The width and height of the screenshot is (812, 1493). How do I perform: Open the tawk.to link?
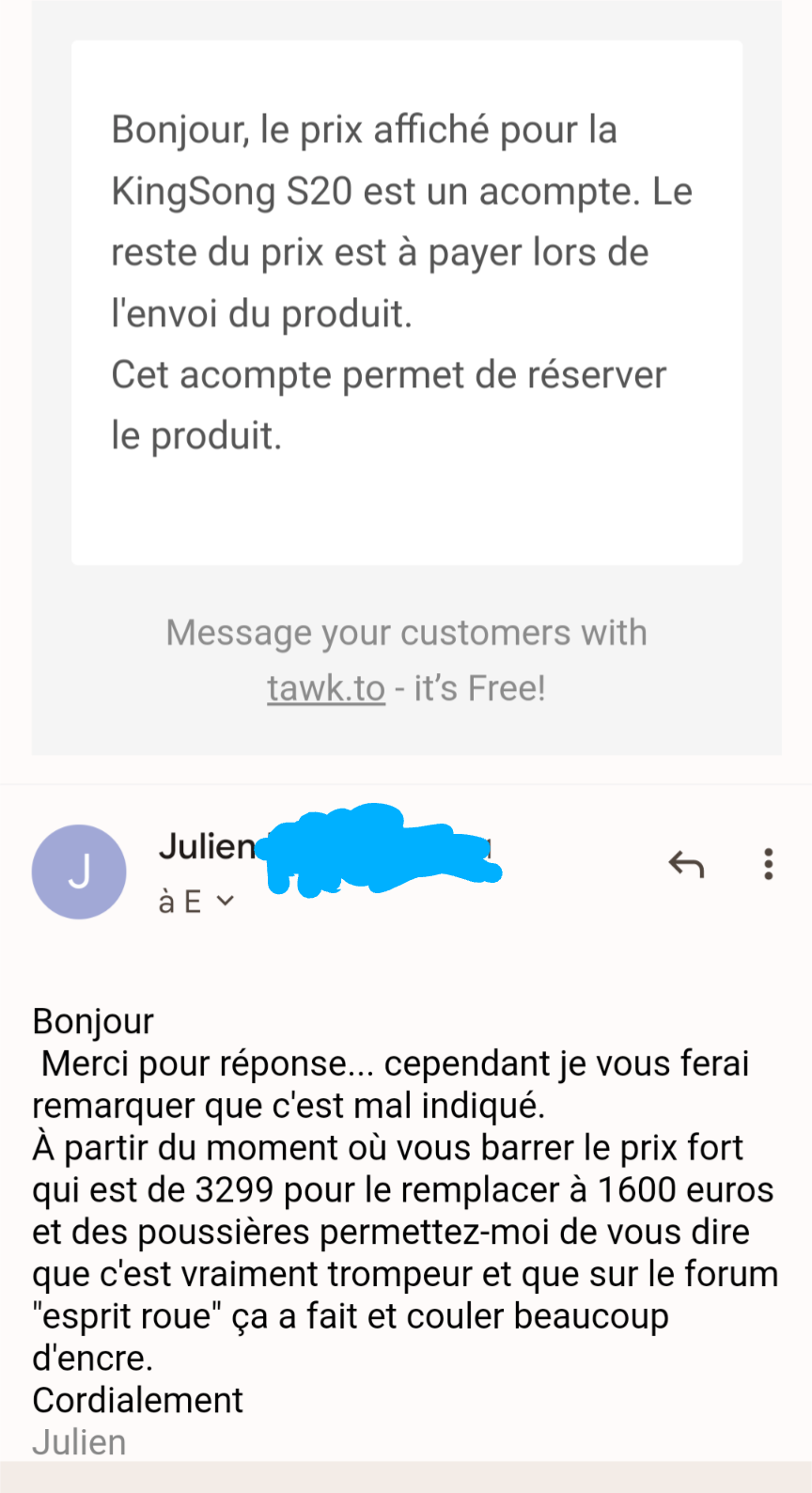click(325, 688)
